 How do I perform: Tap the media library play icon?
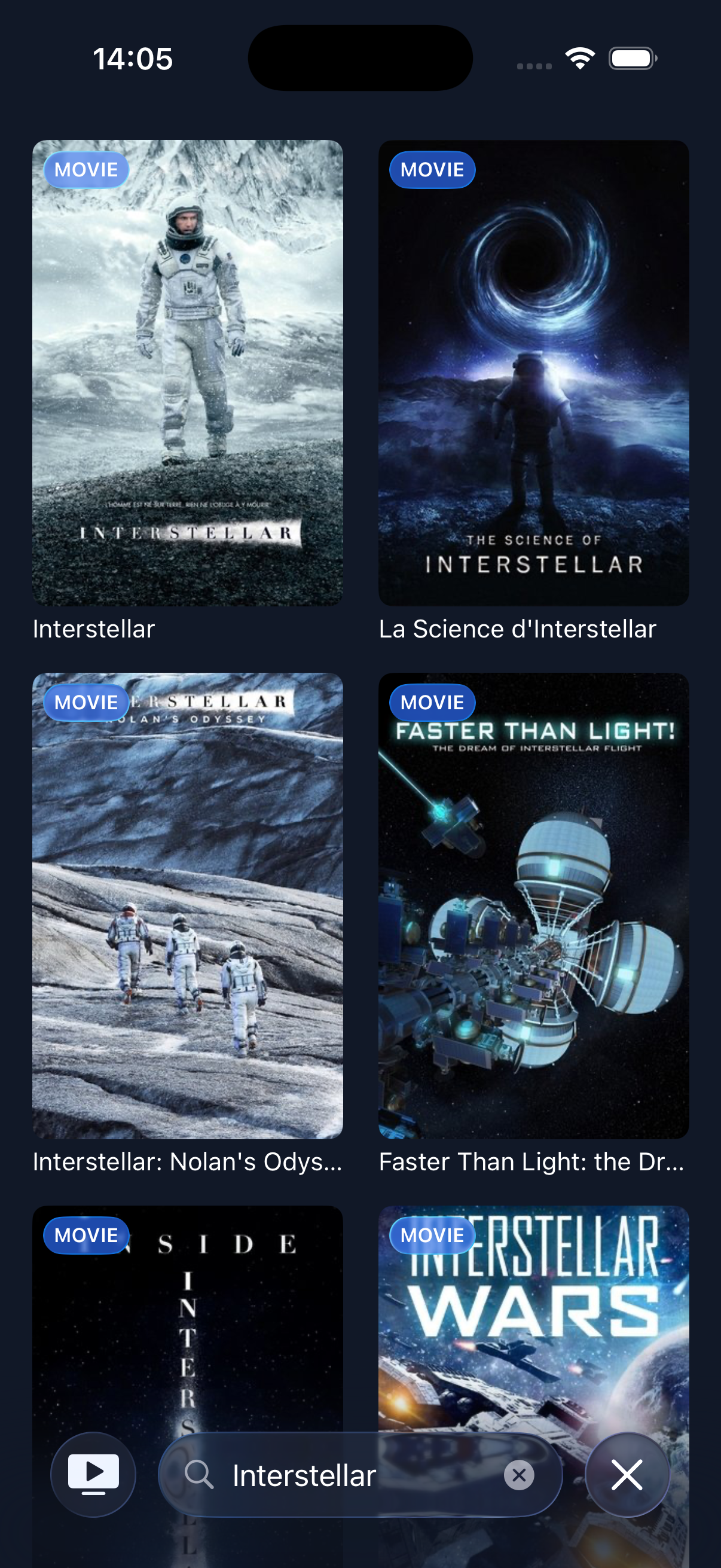93,1474
